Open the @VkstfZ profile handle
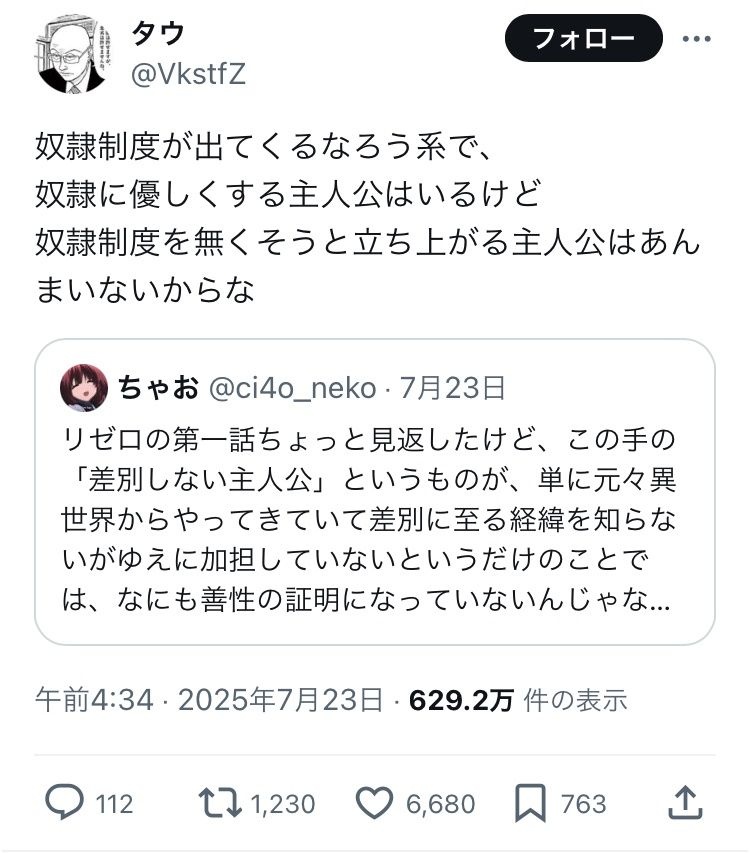750x853 pixels. [x=188, y=74]
